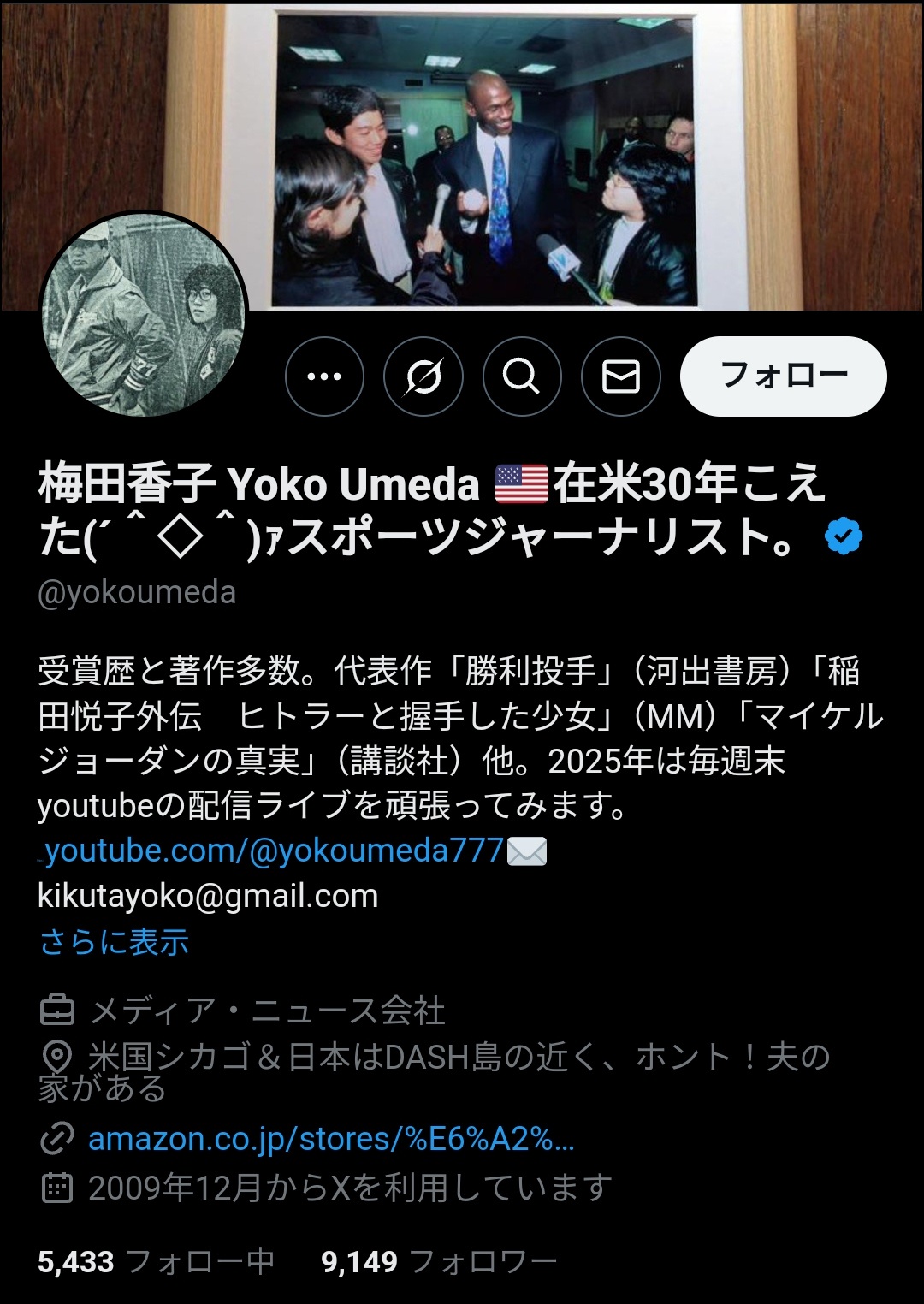Send a direct message via envelope icon
Image resolution: width=924 pixels, height=1304 pixels.
click(x=621, y=376)
